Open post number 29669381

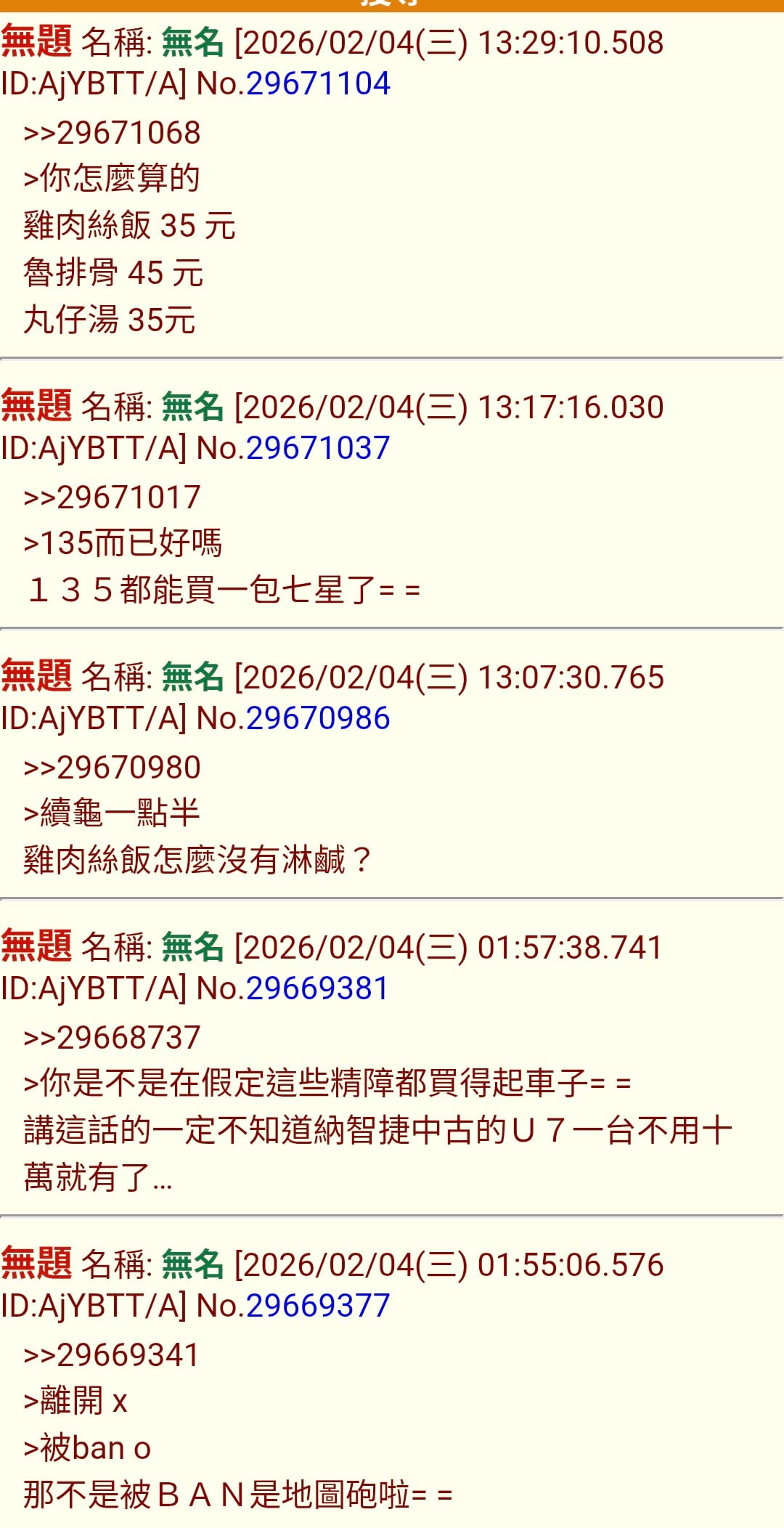[x=318, y=988]
